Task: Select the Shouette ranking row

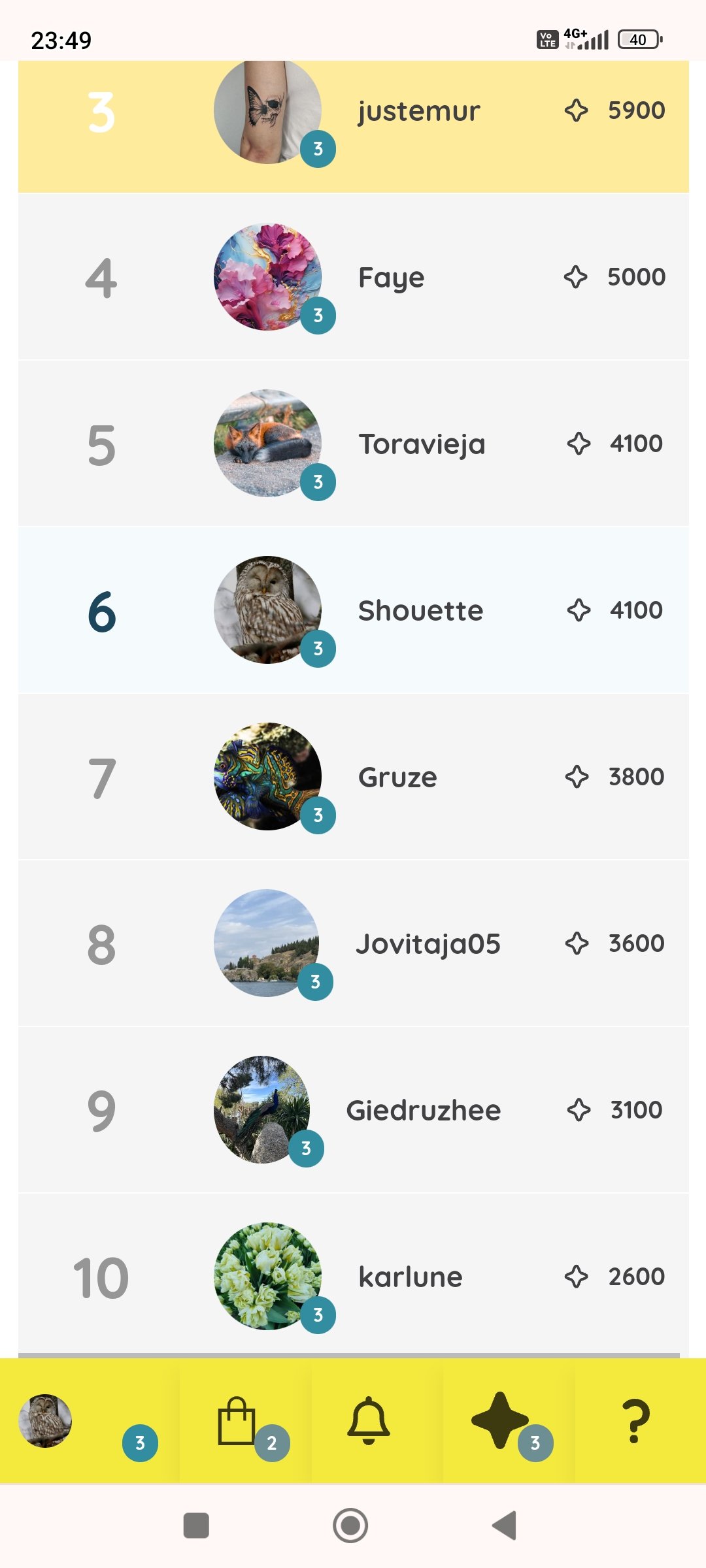Action: click(353, 610)
